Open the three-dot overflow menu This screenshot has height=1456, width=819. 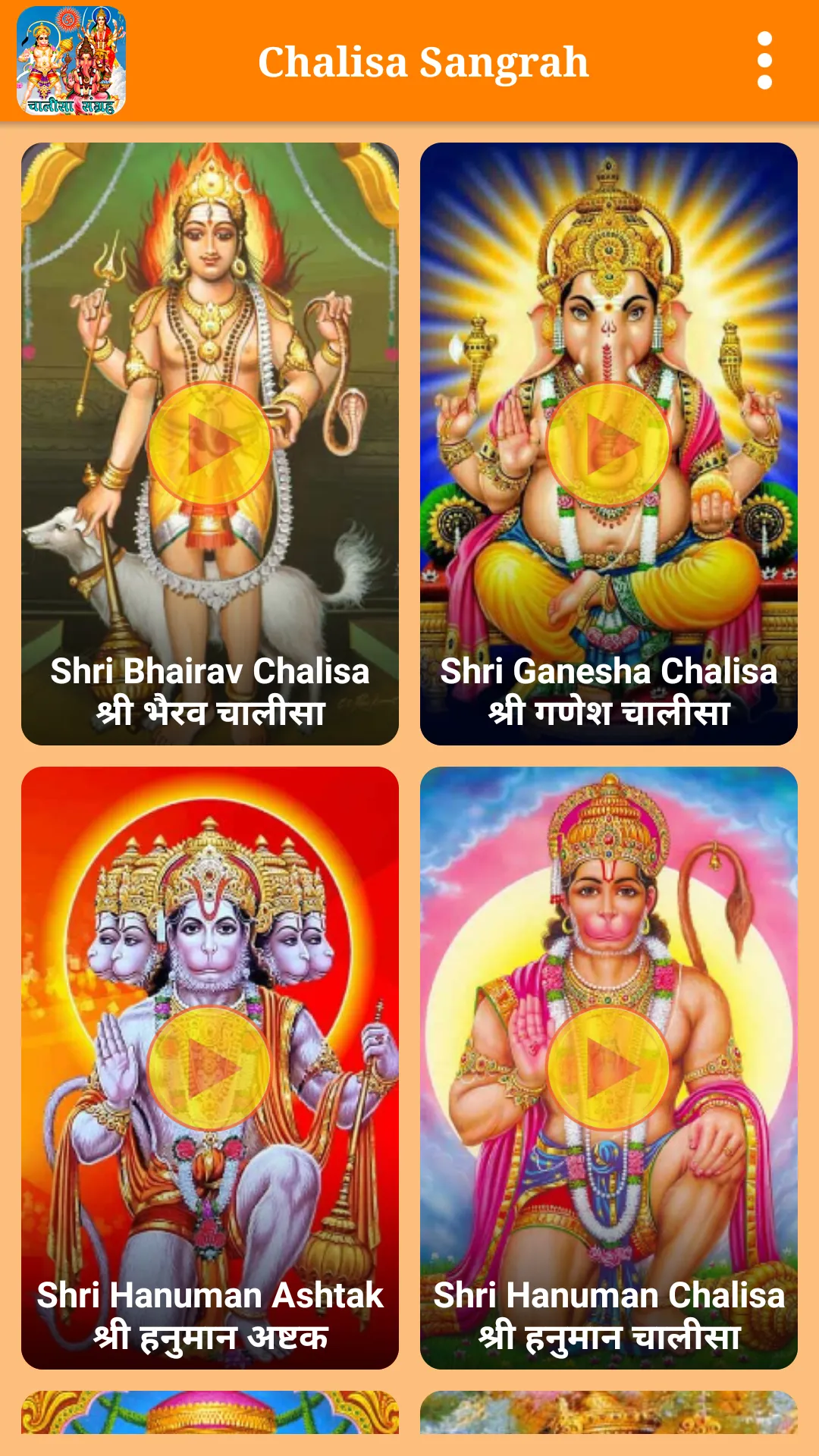click(x=764, y=61)
